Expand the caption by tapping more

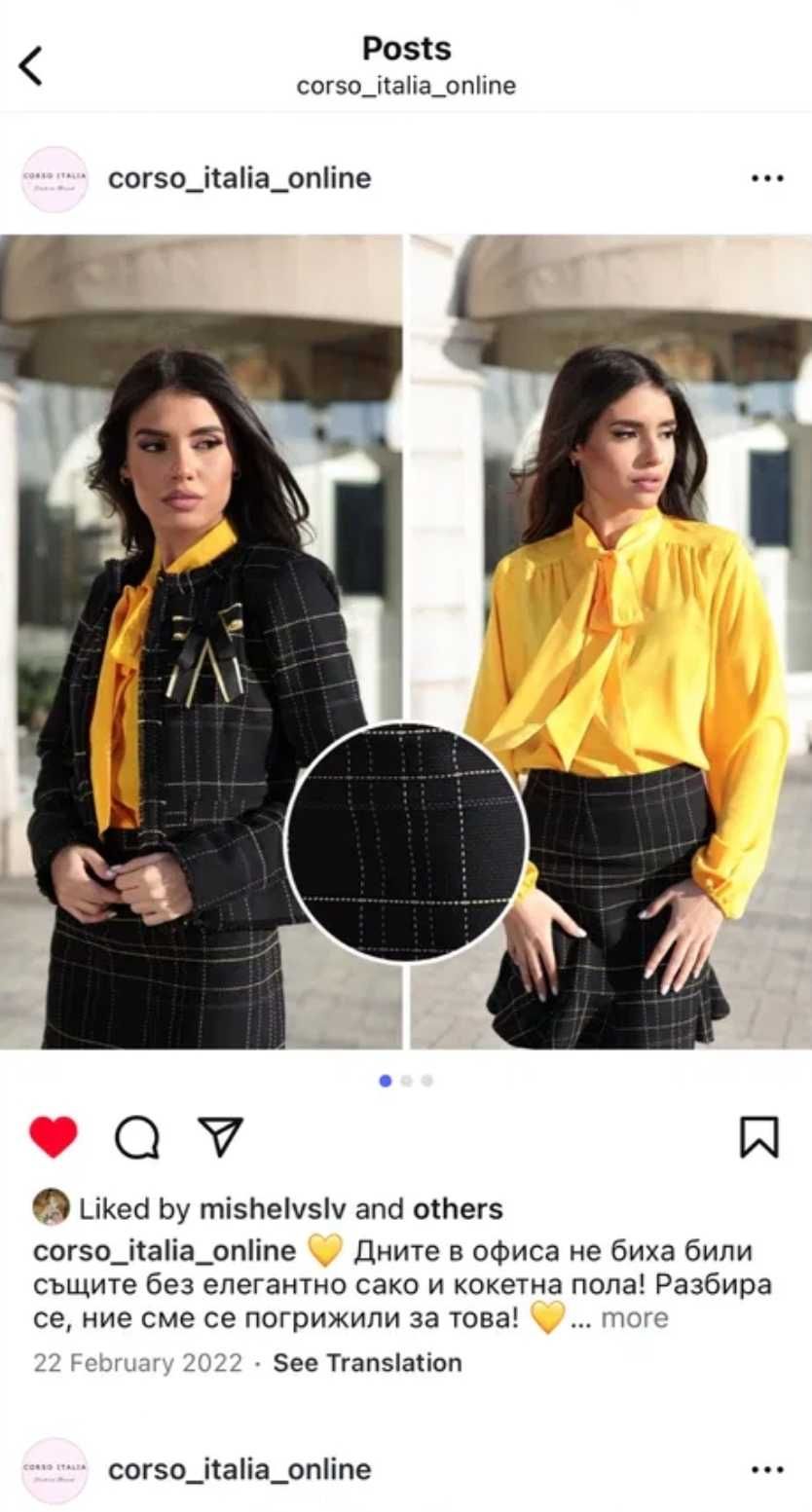click(x=634, y=1319)
